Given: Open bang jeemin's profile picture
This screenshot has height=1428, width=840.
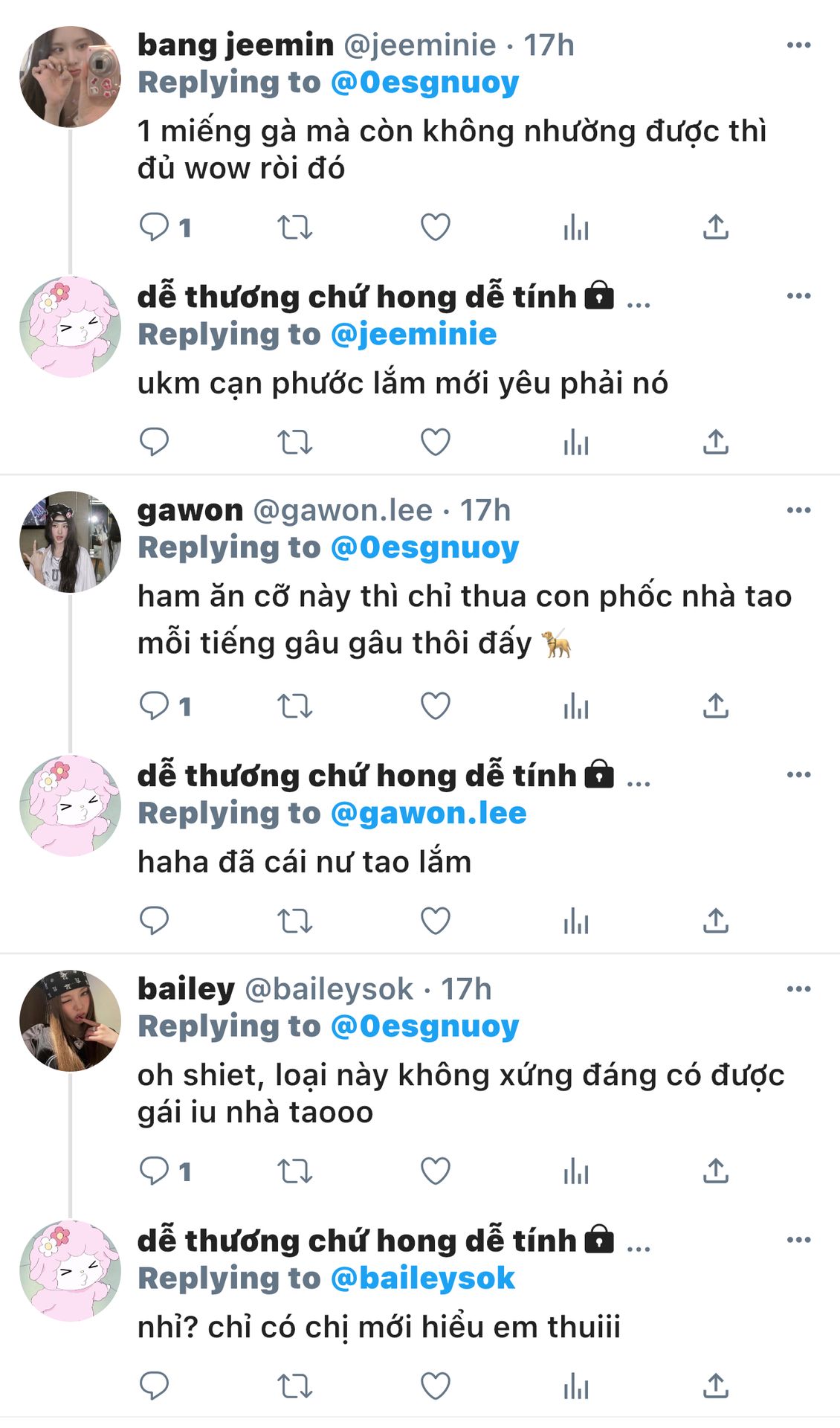Looking at the screenshot, I should click(x=70, y=77).
